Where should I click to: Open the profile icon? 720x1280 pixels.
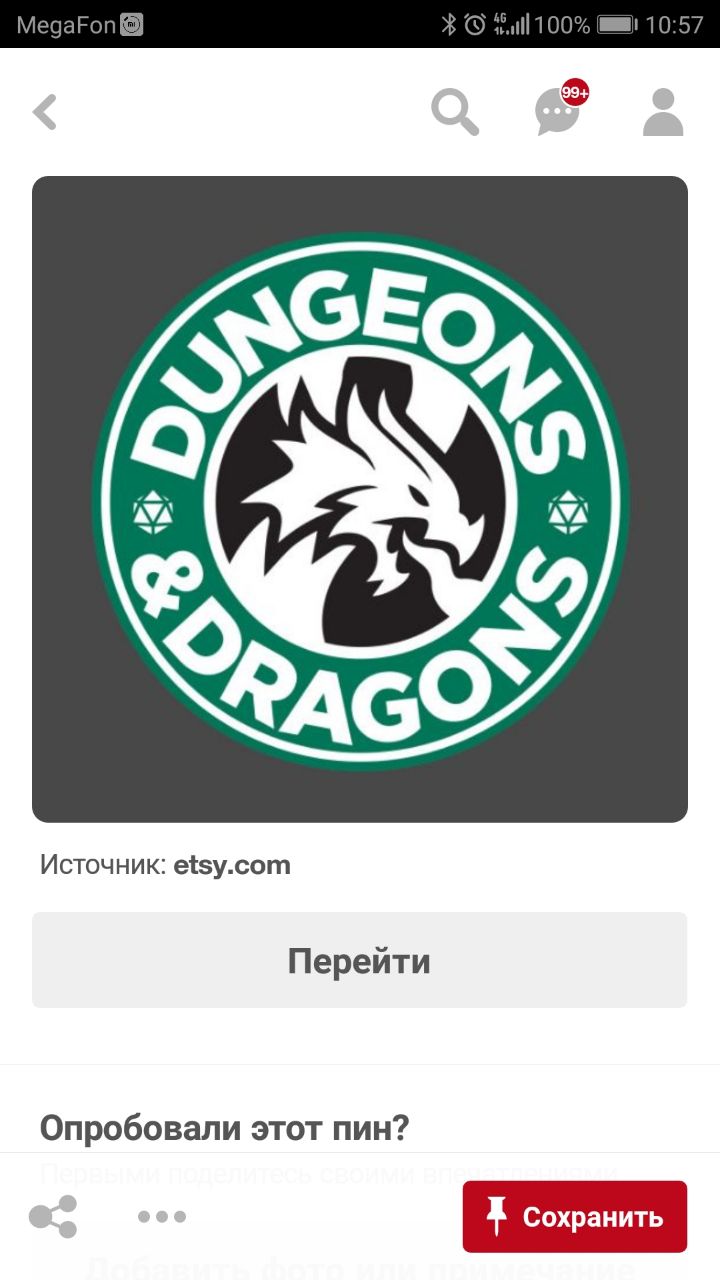662,112
